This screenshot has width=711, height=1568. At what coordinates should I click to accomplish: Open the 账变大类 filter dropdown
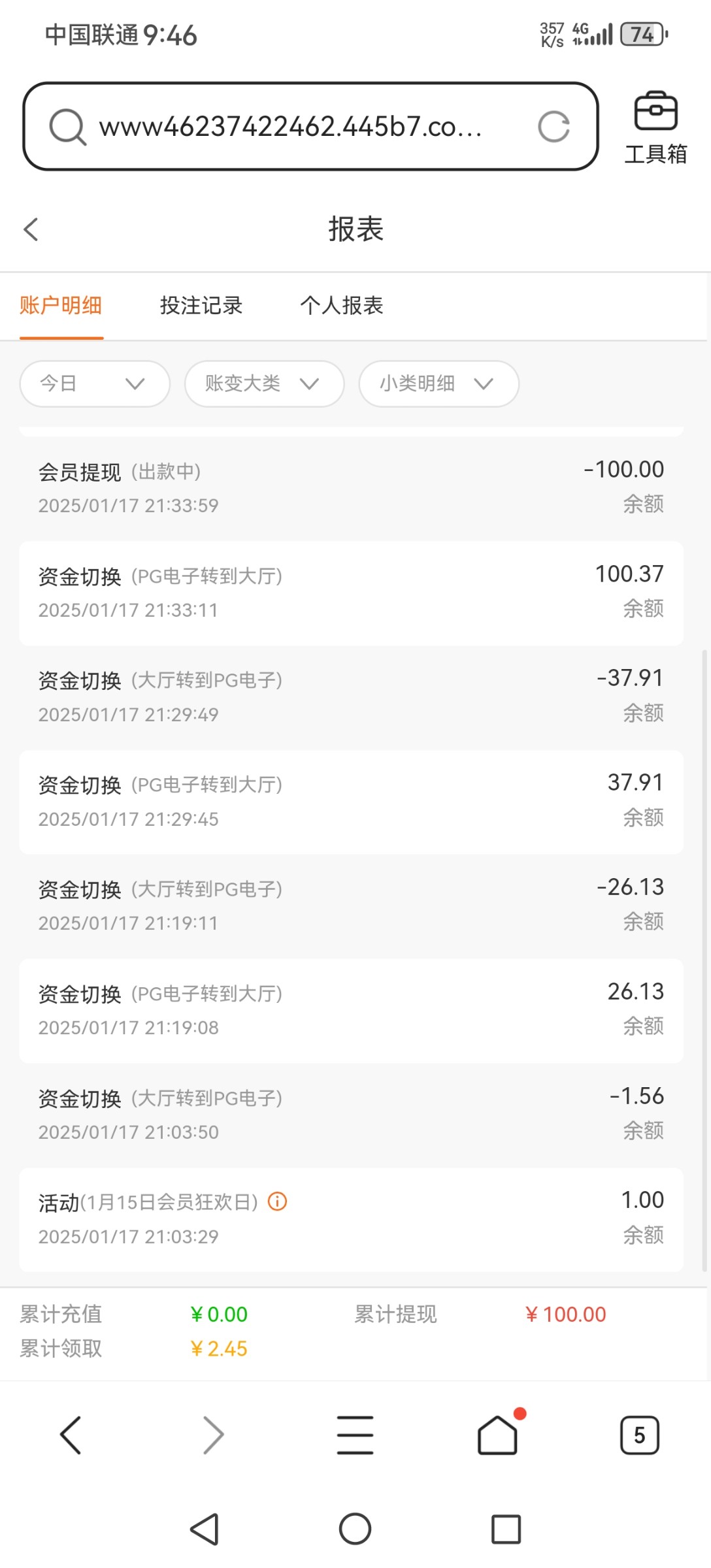(x=264, y=384)
